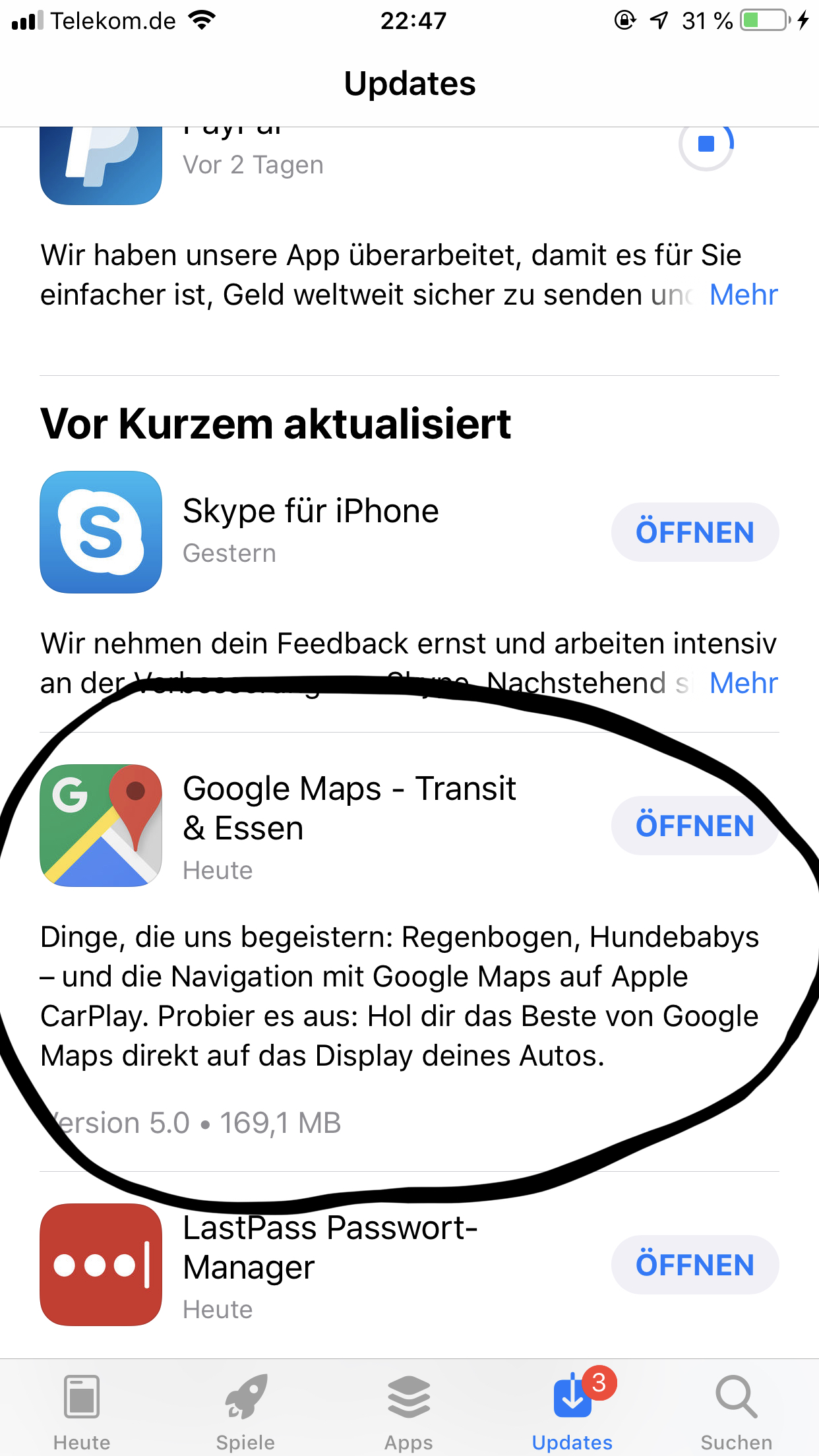The height and width of the screenshot is (1456, 819).
Task: View the Google Maps app page via icon
Action: point(101,826)
